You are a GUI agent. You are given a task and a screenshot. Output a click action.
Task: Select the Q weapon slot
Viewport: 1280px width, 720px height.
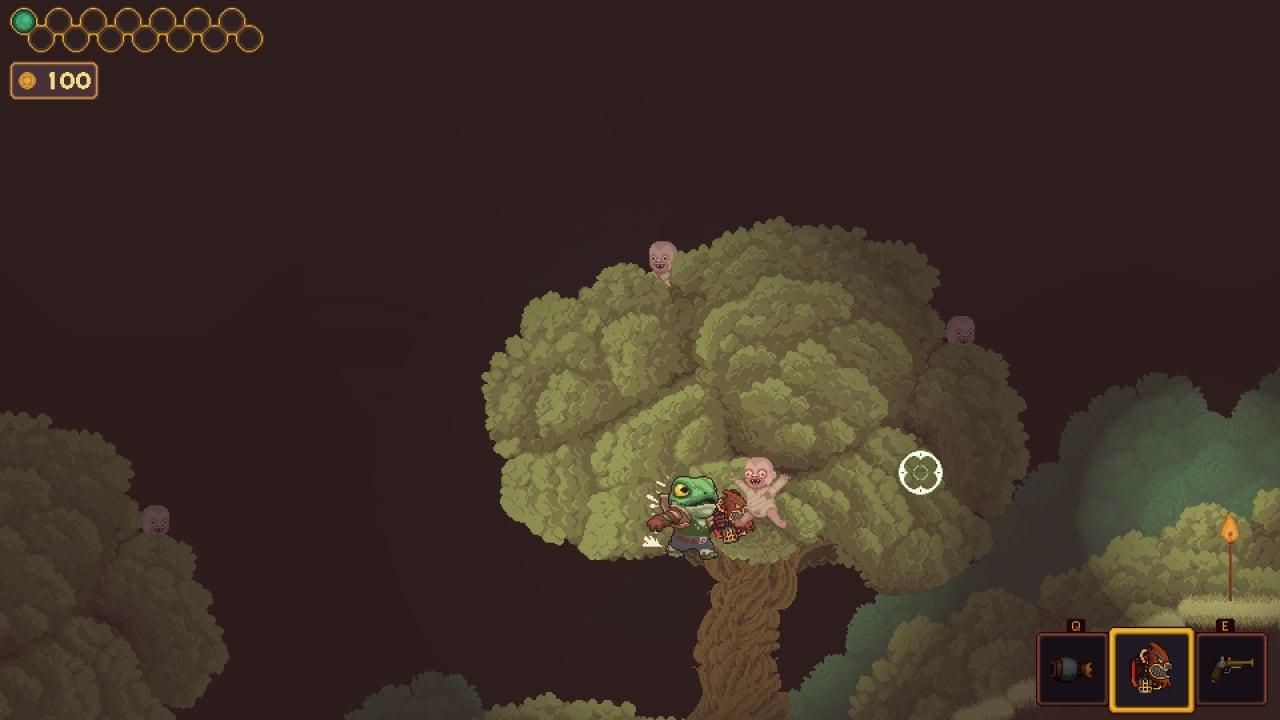[1072, 669]
